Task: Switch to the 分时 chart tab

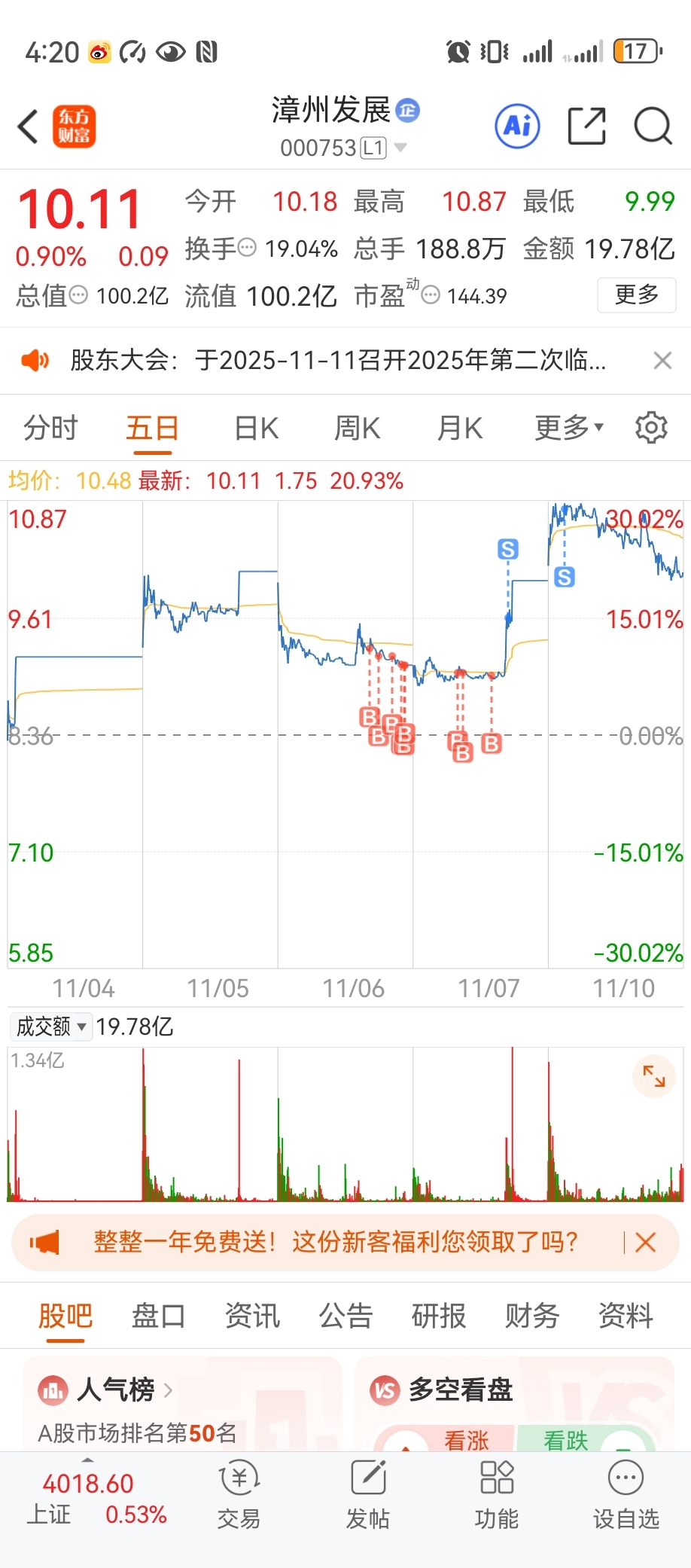Action: tap(50, 429)
